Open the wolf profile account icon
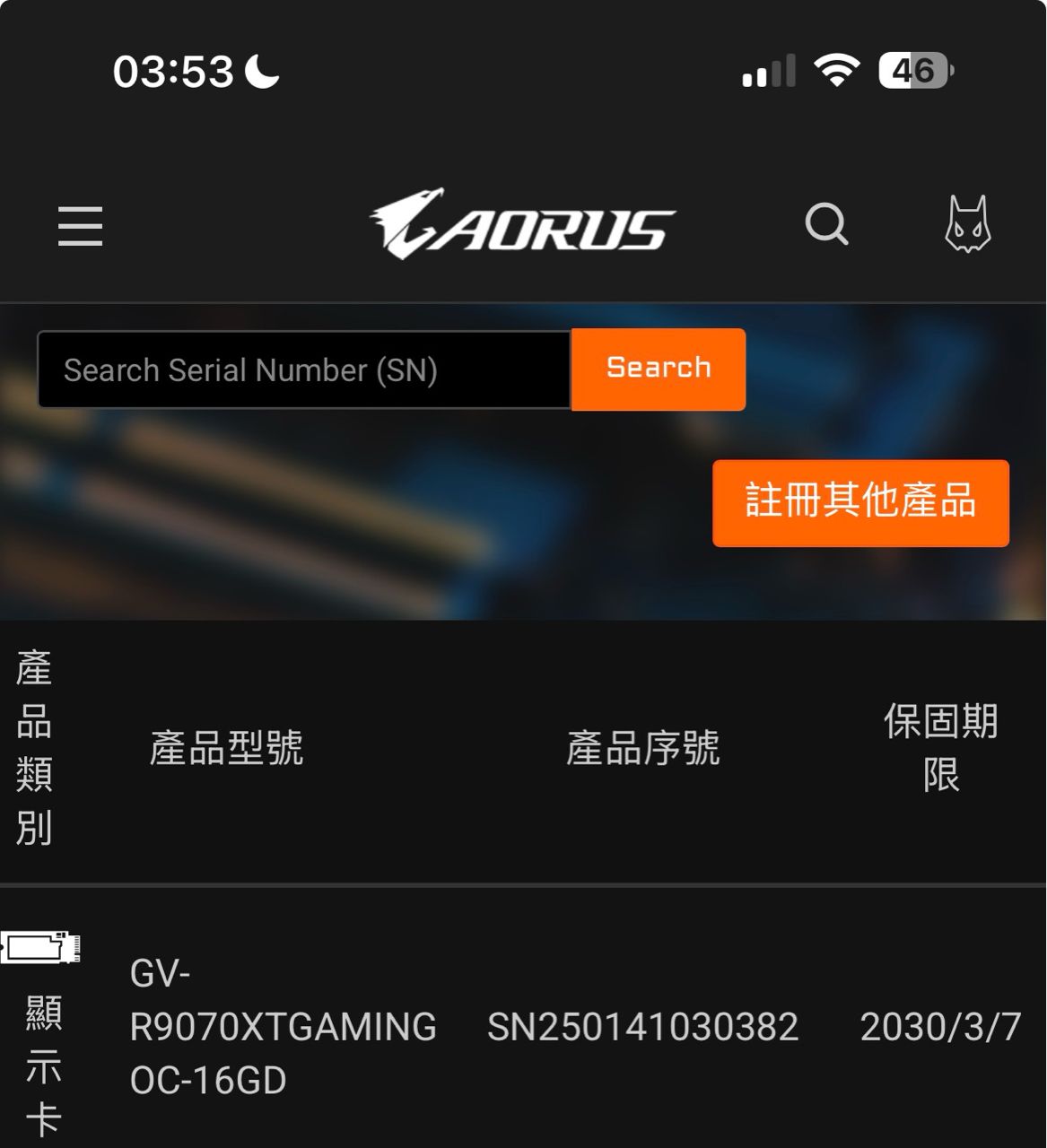1047x1148 pixels. click(967, 224)
